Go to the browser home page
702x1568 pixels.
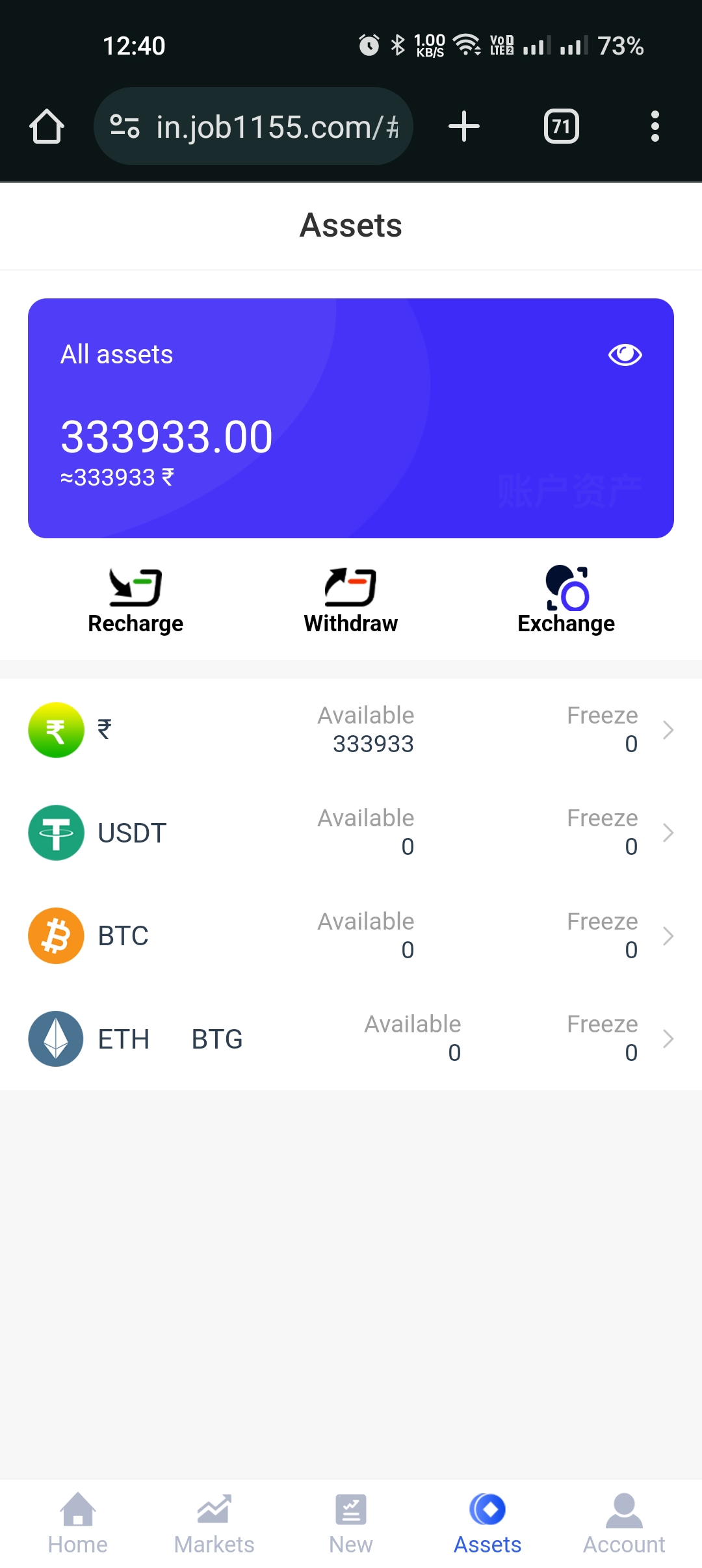coord(47,126)
